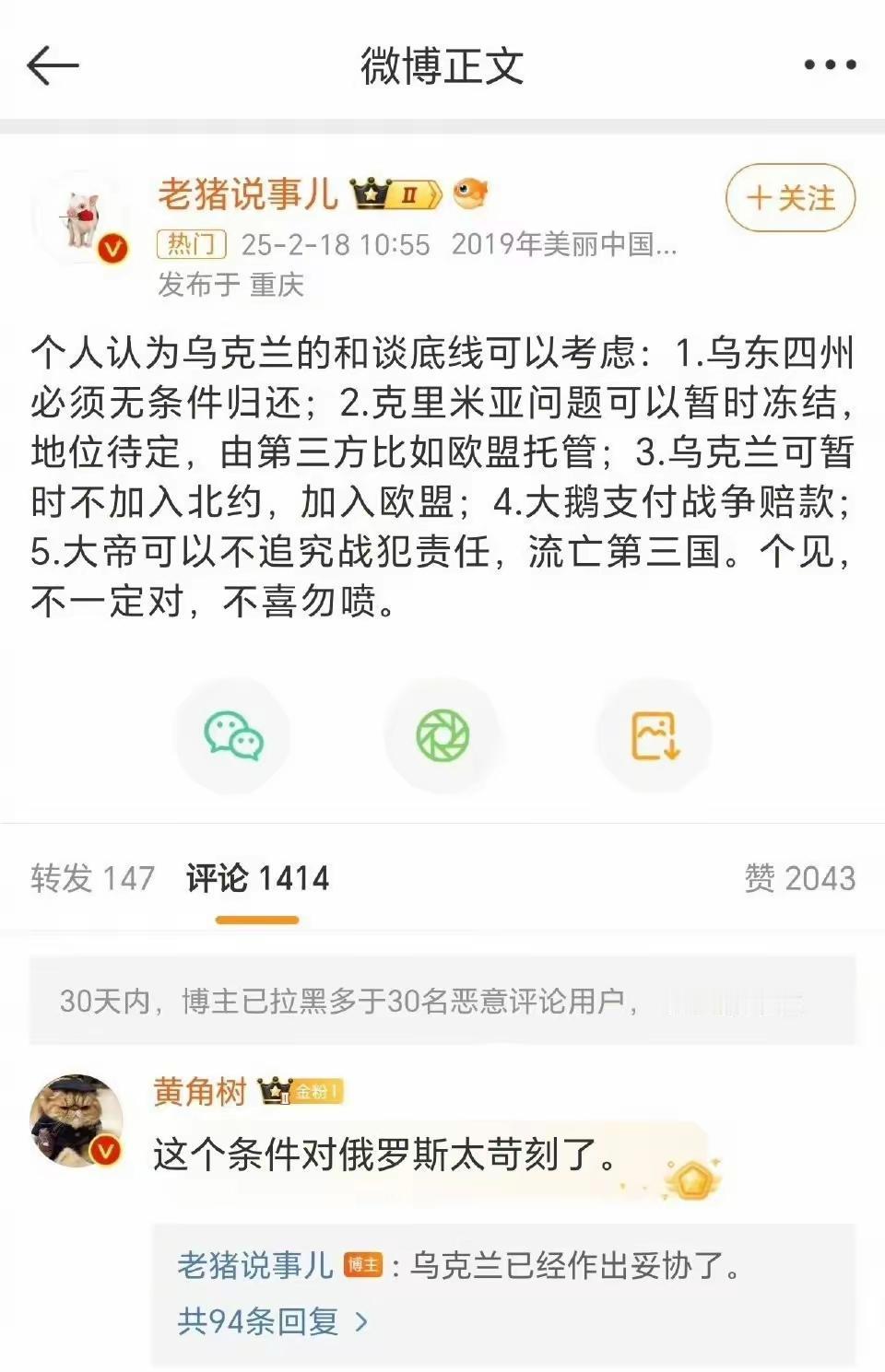The width and height of the screenshot is (885, 1372).
Task: Share the post to WeChat
Action: [x=232, y=735]
